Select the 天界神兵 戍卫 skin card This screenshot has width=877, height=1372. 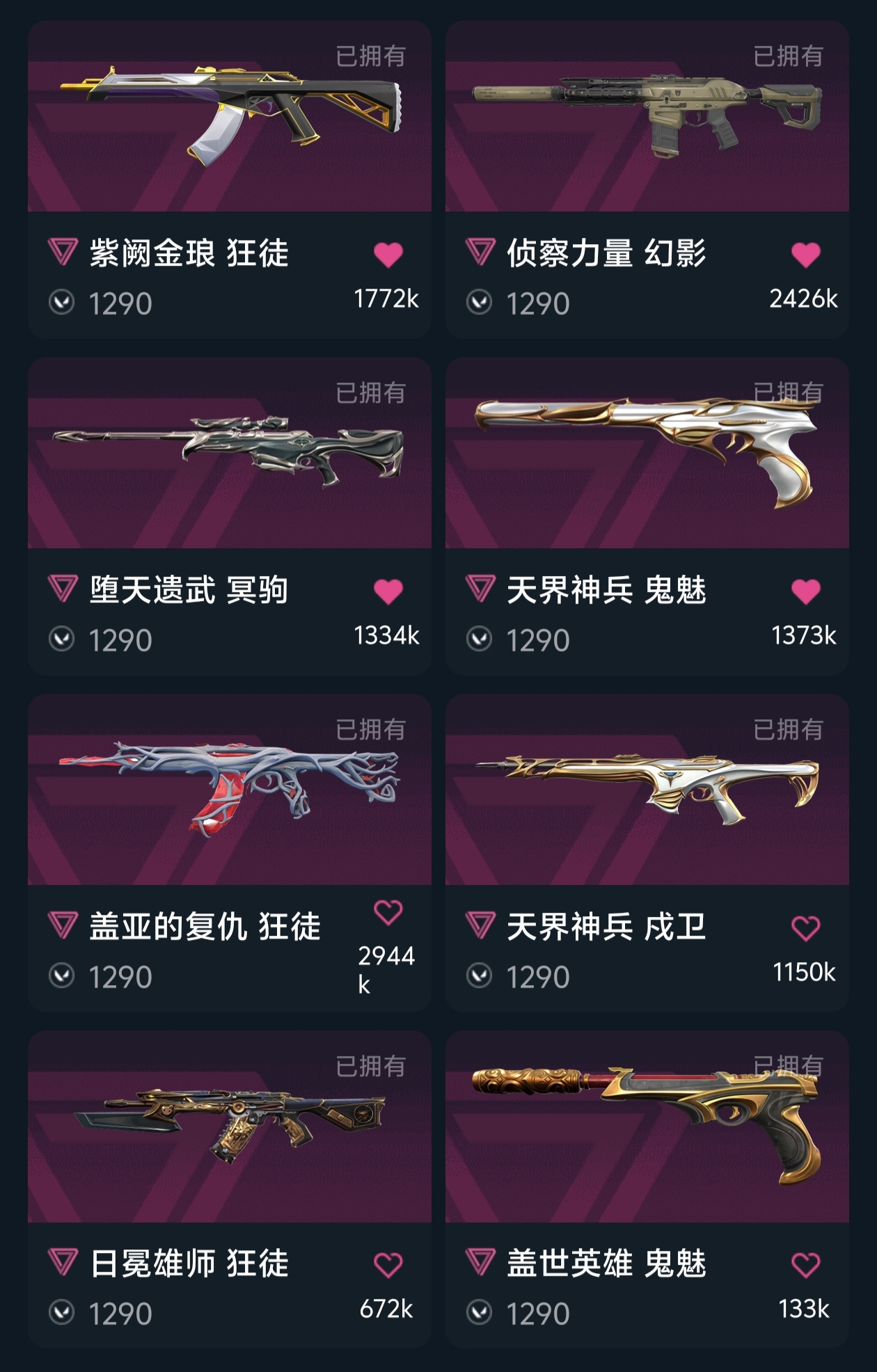647,790
